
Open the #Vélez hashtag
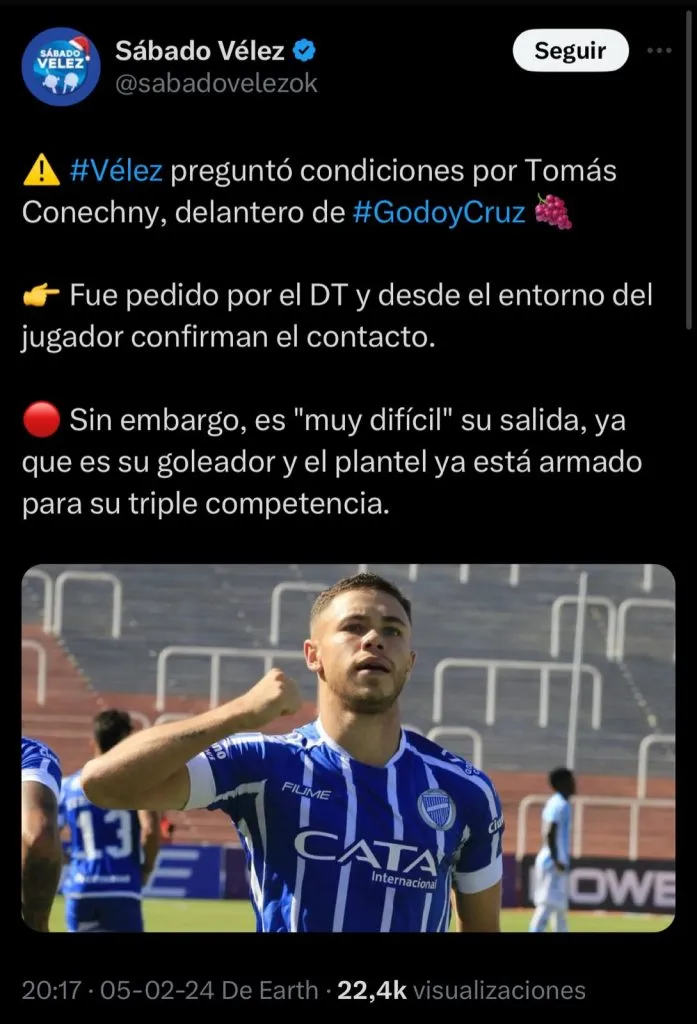pos(116,172)
